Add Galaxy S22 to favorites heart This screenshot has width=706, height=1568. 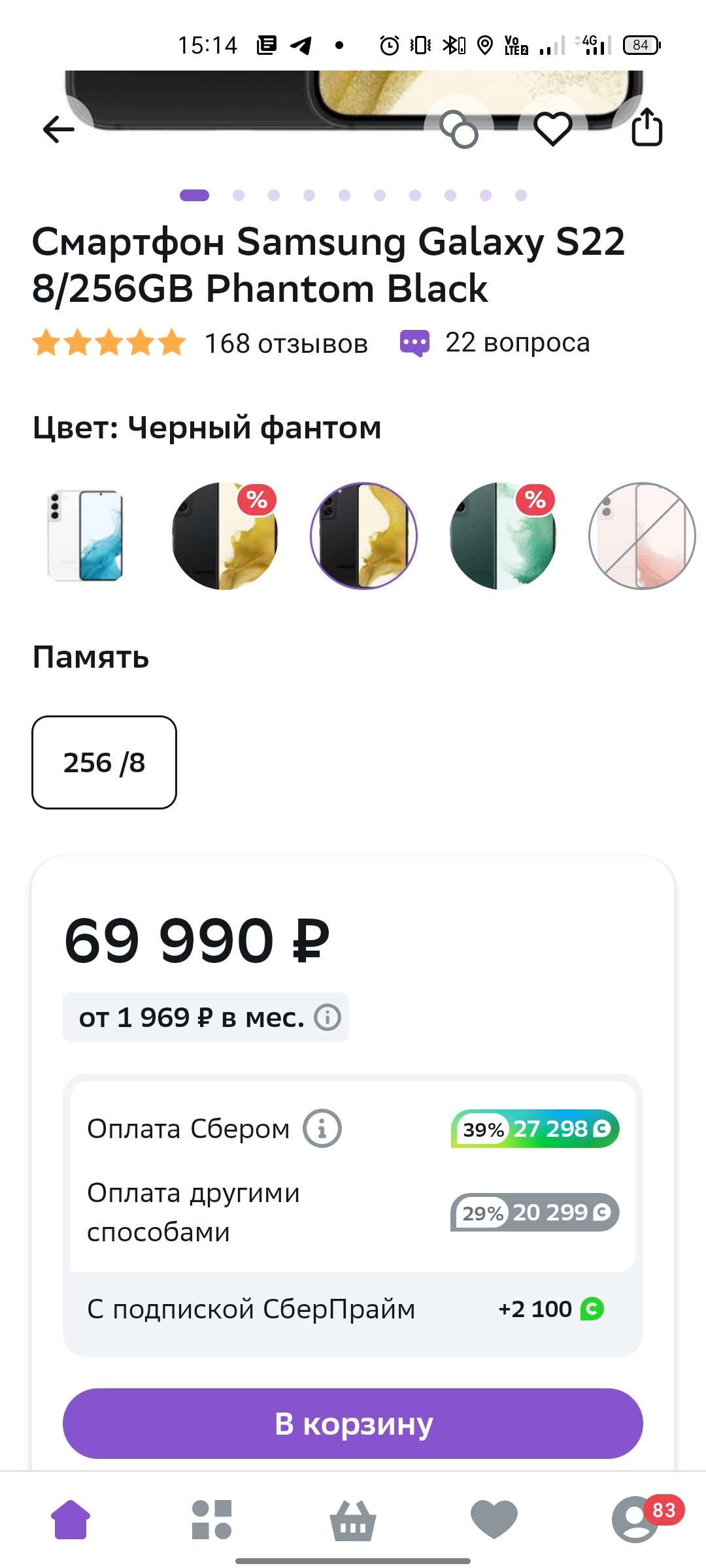pos(553,129)
